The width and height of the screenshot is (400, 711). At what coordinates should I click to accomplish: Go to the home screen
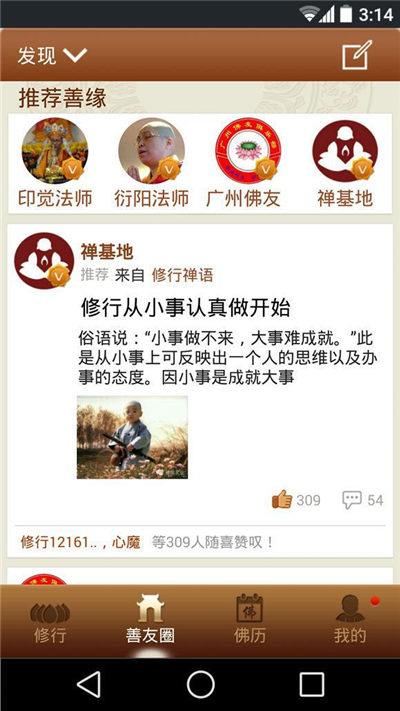coord(200,684)
